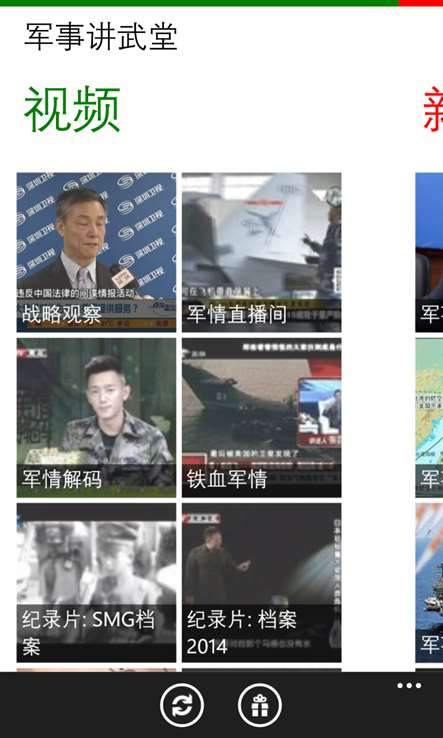Open the 纪录片: 档案2014 tile
This screenshot has width=443, height=738.
point(262,583)
